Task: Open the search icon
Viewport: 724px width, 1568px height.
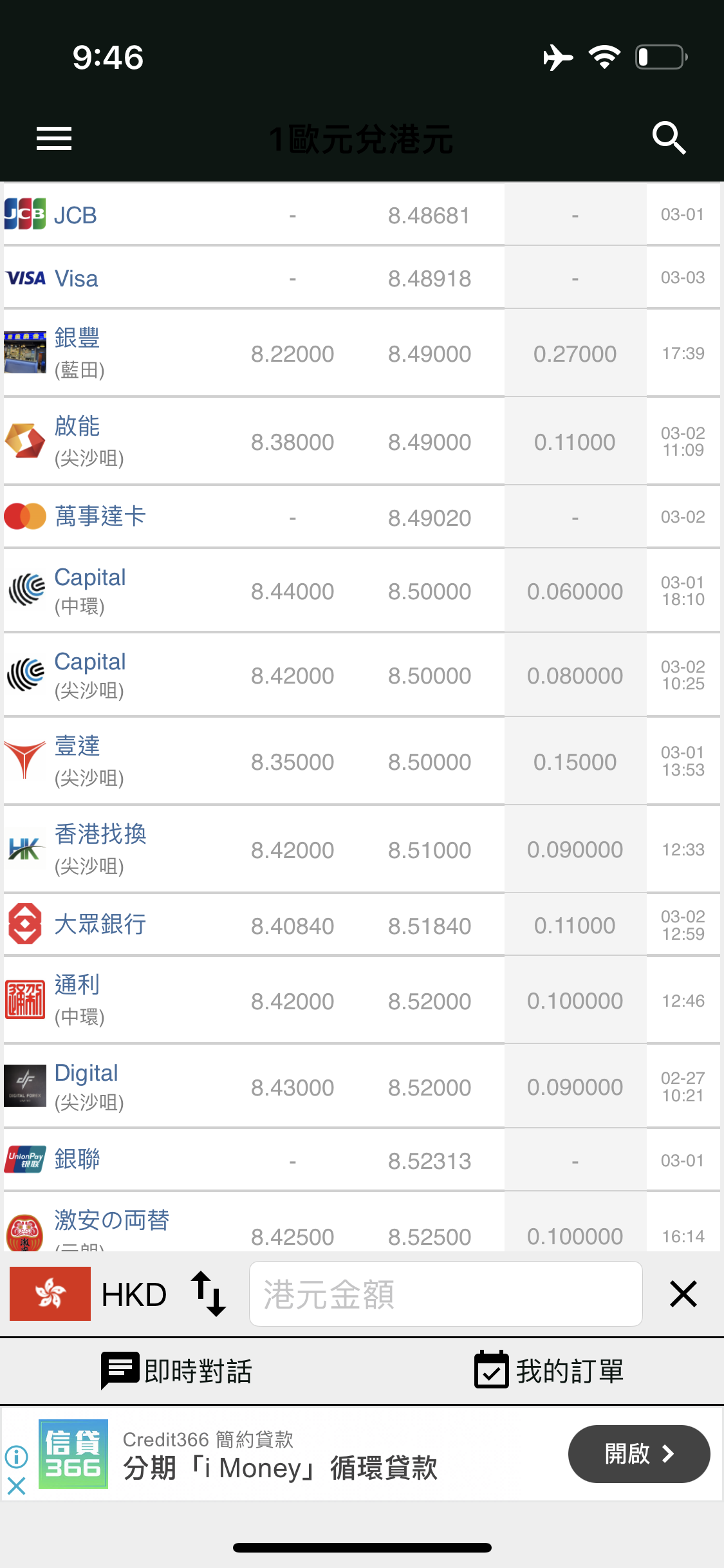Action: point(669,138)
